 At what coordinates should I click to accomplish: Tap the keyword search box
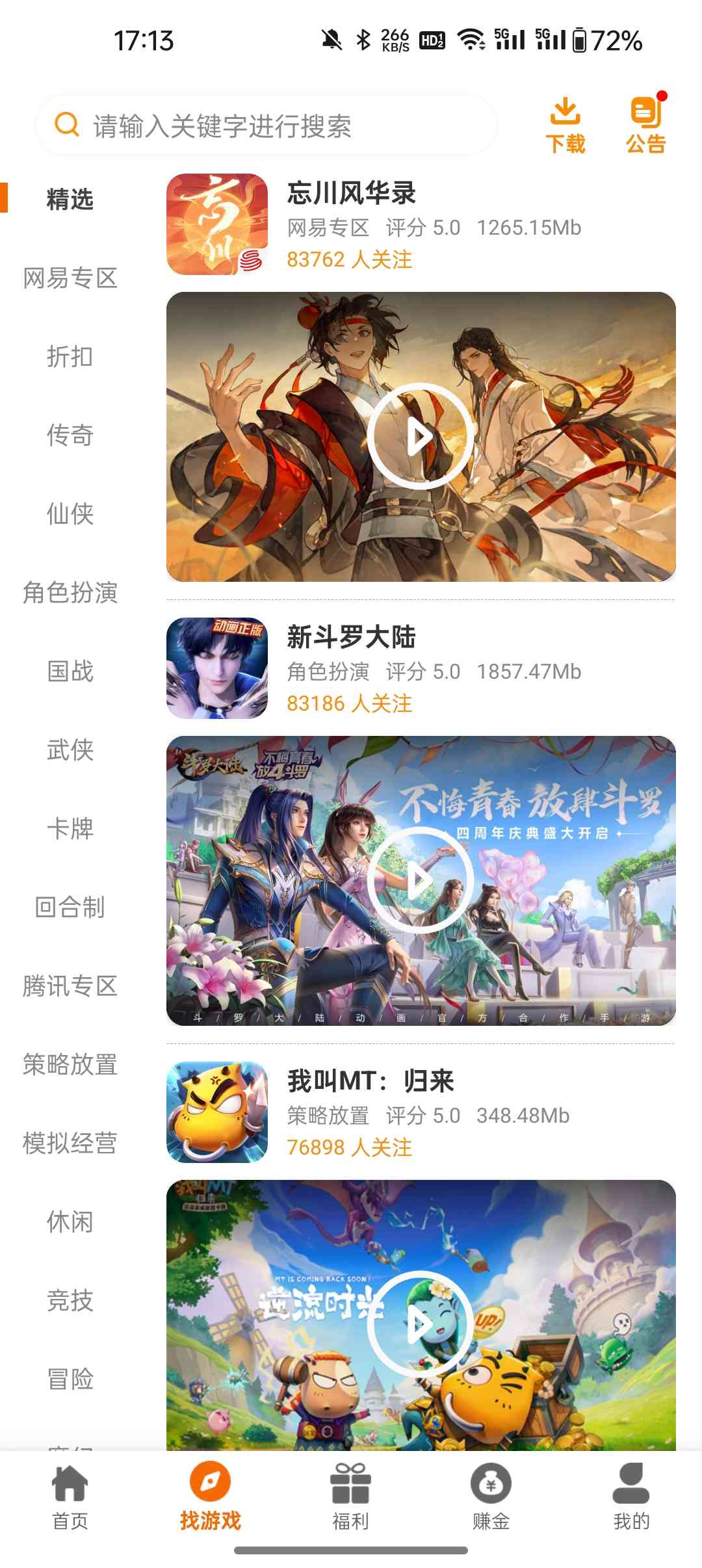(266, 125)
